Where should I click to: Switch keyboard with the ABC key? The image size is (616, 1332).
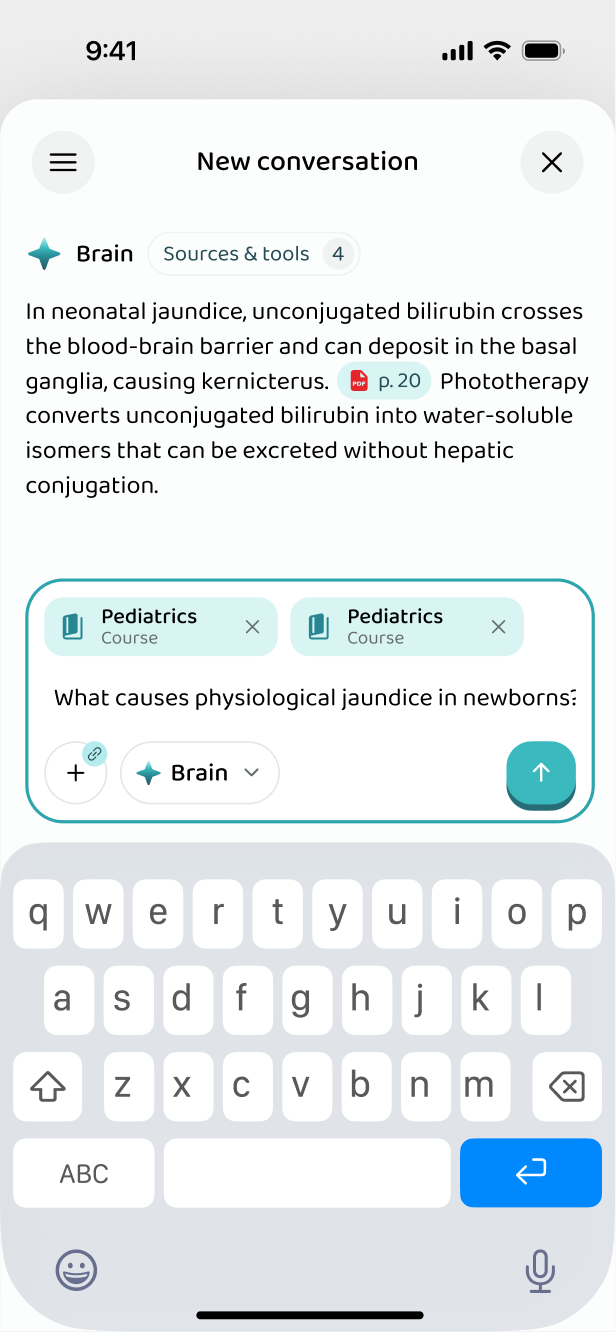click(x=84, y=1173)
